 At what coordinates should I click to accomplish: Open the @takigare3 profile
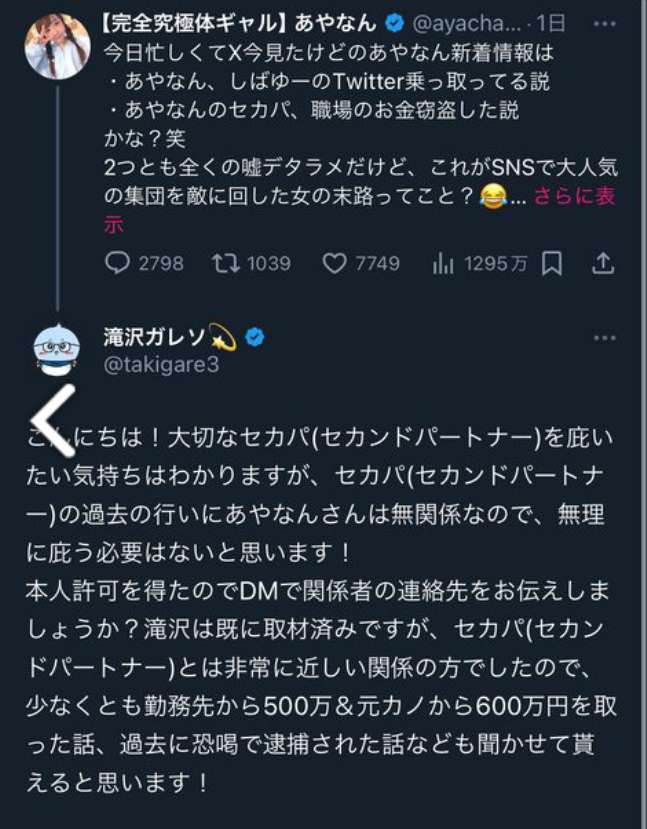click(x=161, y=365)
